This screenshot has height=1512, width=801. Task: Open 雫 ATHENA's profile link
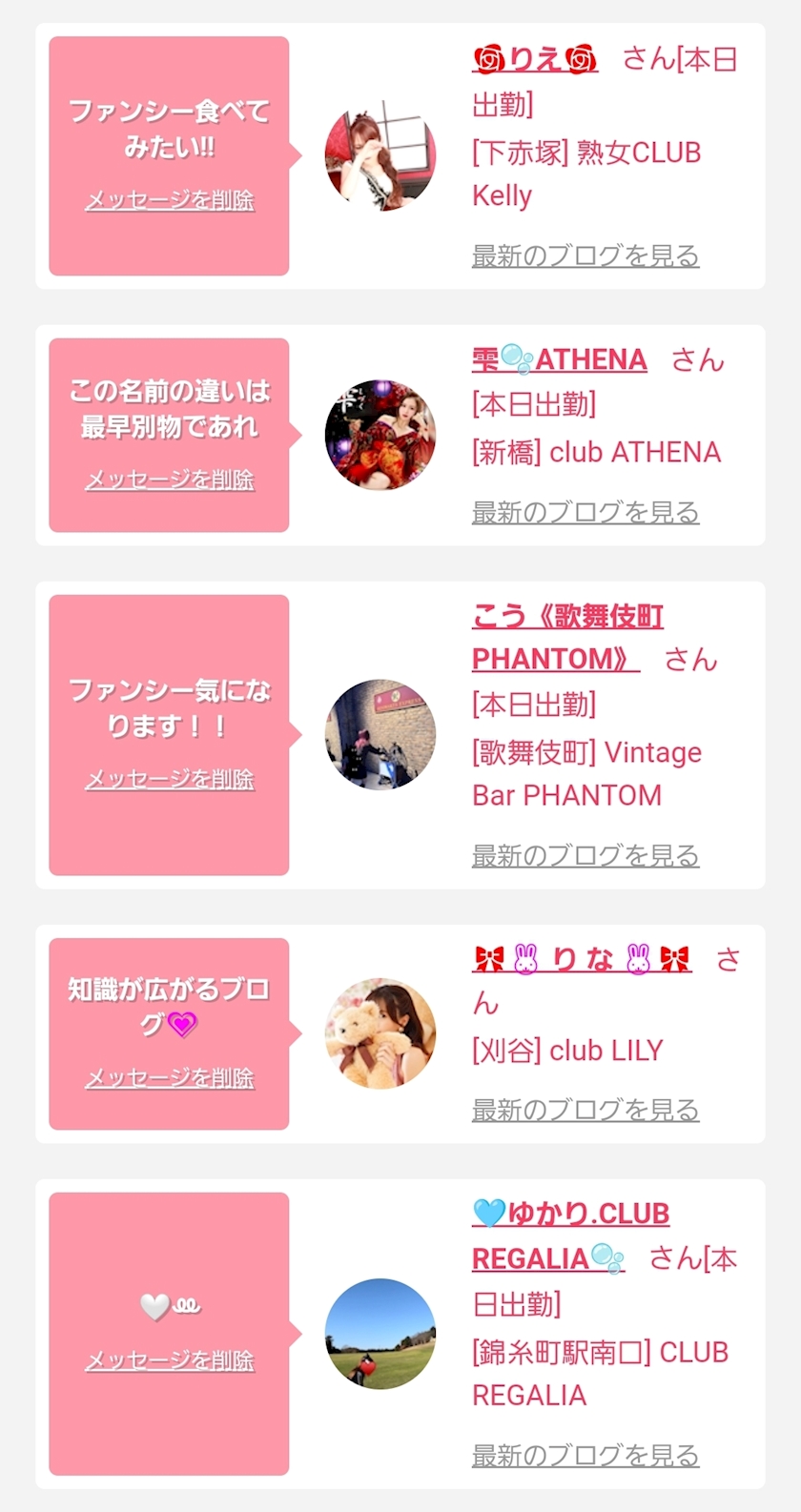(560, 360)
